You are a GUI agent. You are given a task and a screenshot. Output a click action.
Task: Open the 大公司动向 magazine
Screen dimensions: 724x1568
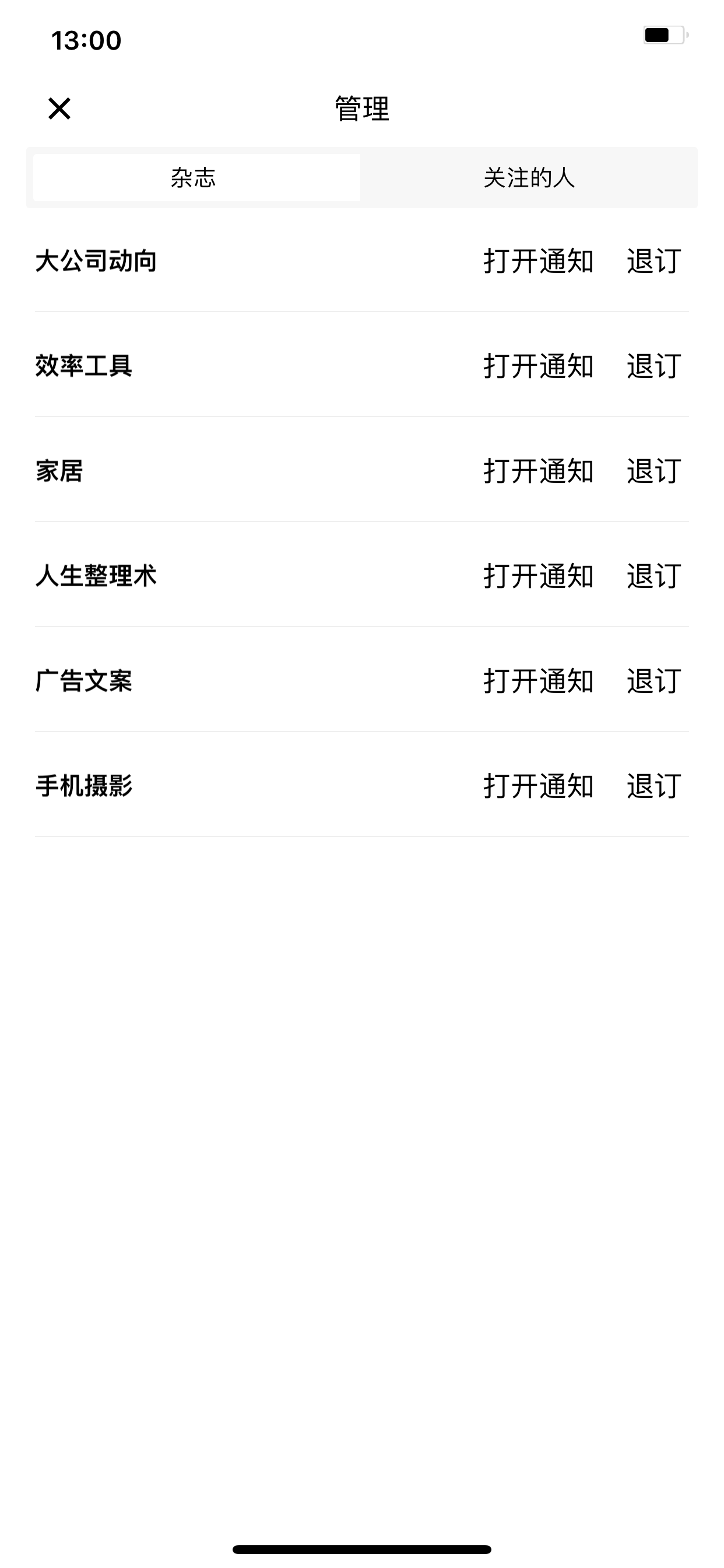tap(96, 261)
